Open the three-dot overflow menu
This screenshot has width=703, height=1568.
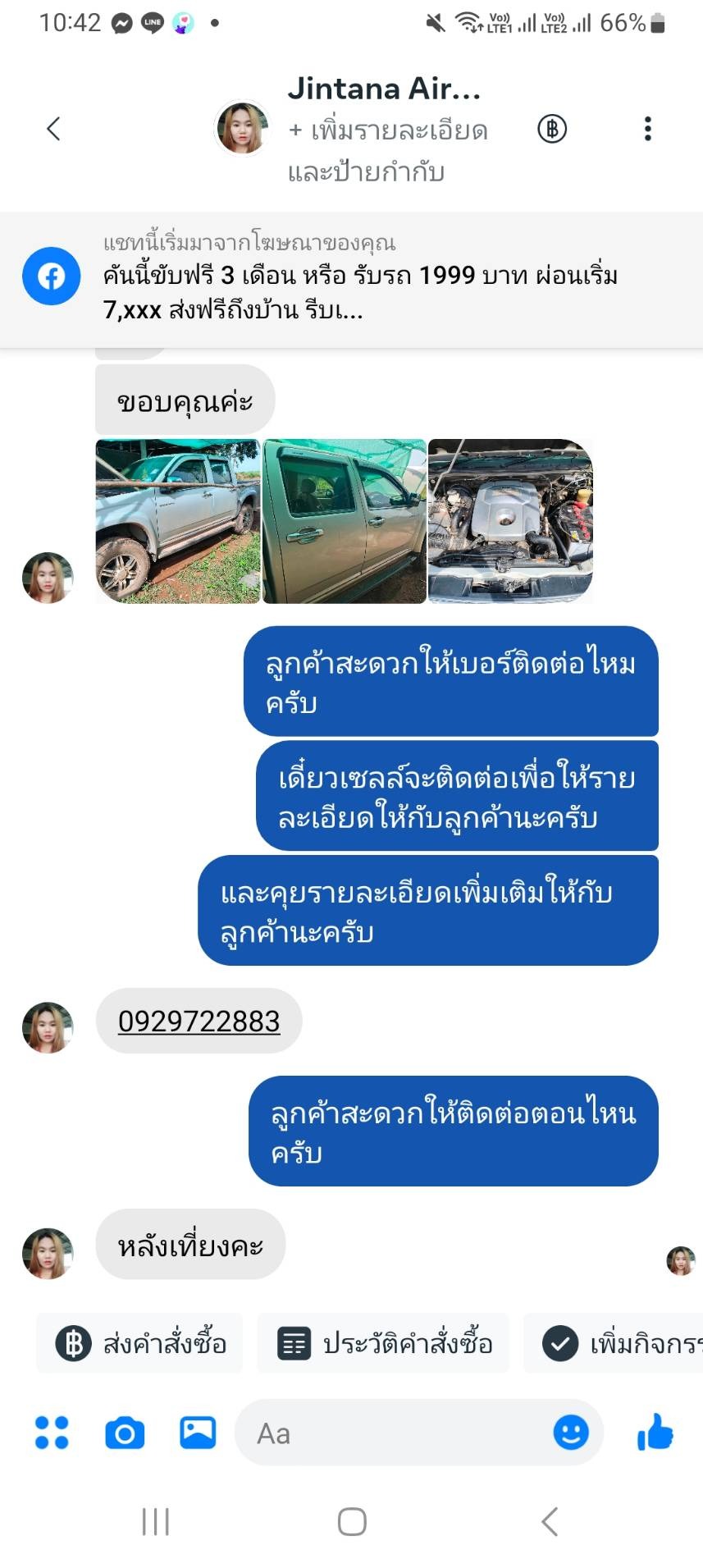pos(647,129)
